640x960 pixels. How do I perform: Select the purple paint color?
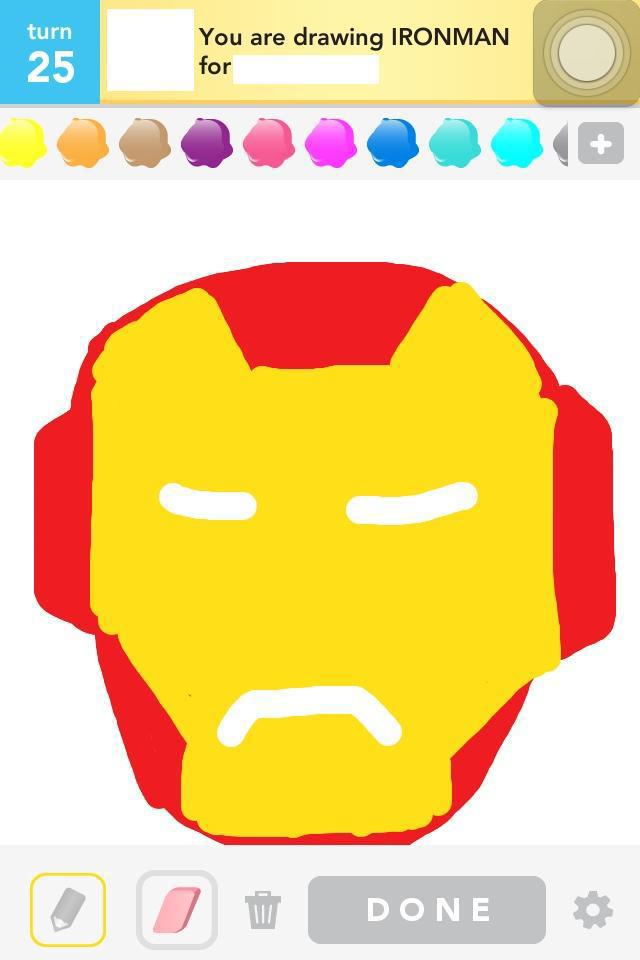pyautogui.click(x=206, y=143)
